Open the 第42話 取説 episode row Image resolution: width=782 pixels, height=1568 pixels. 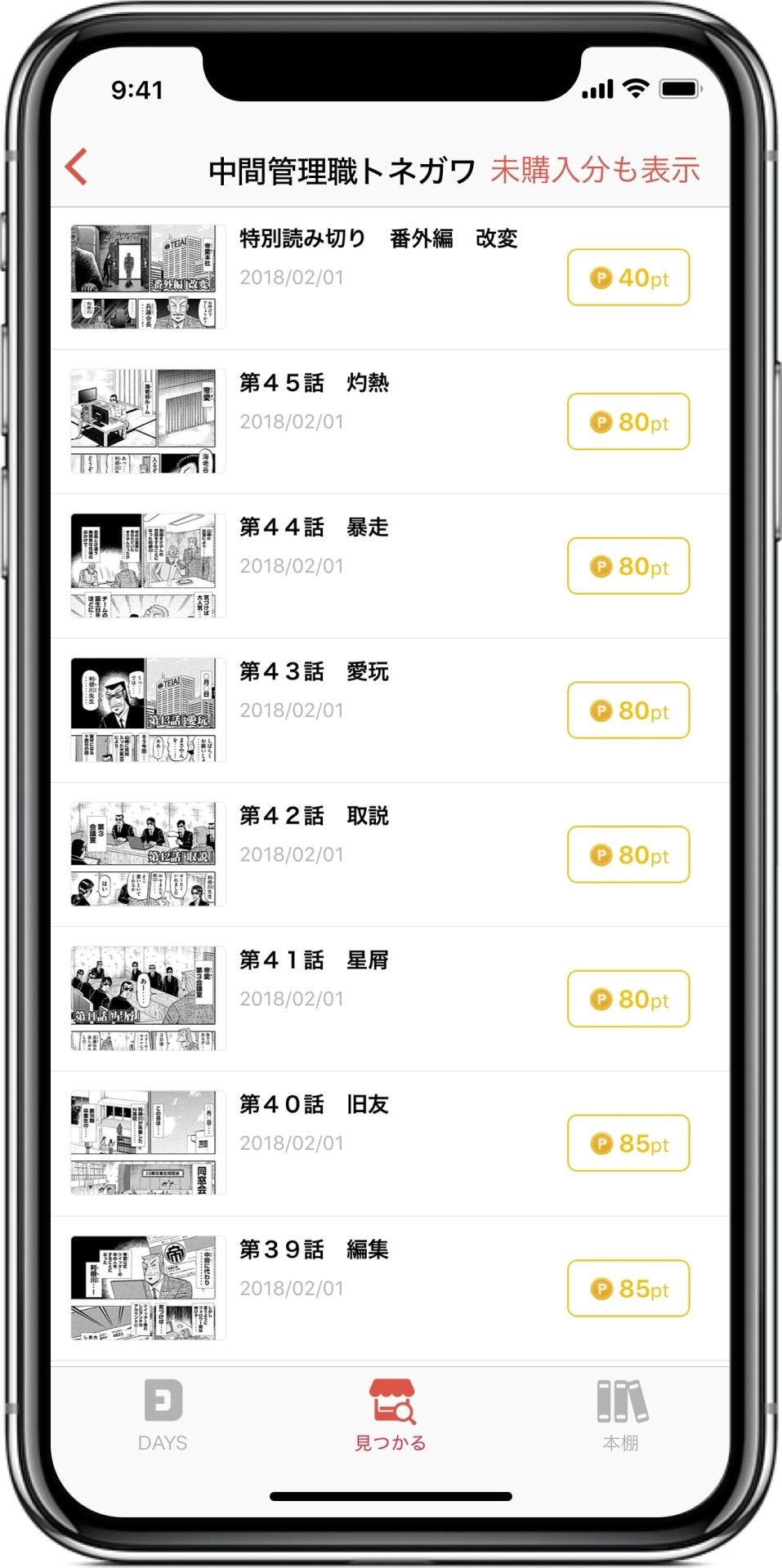(314, 817)
